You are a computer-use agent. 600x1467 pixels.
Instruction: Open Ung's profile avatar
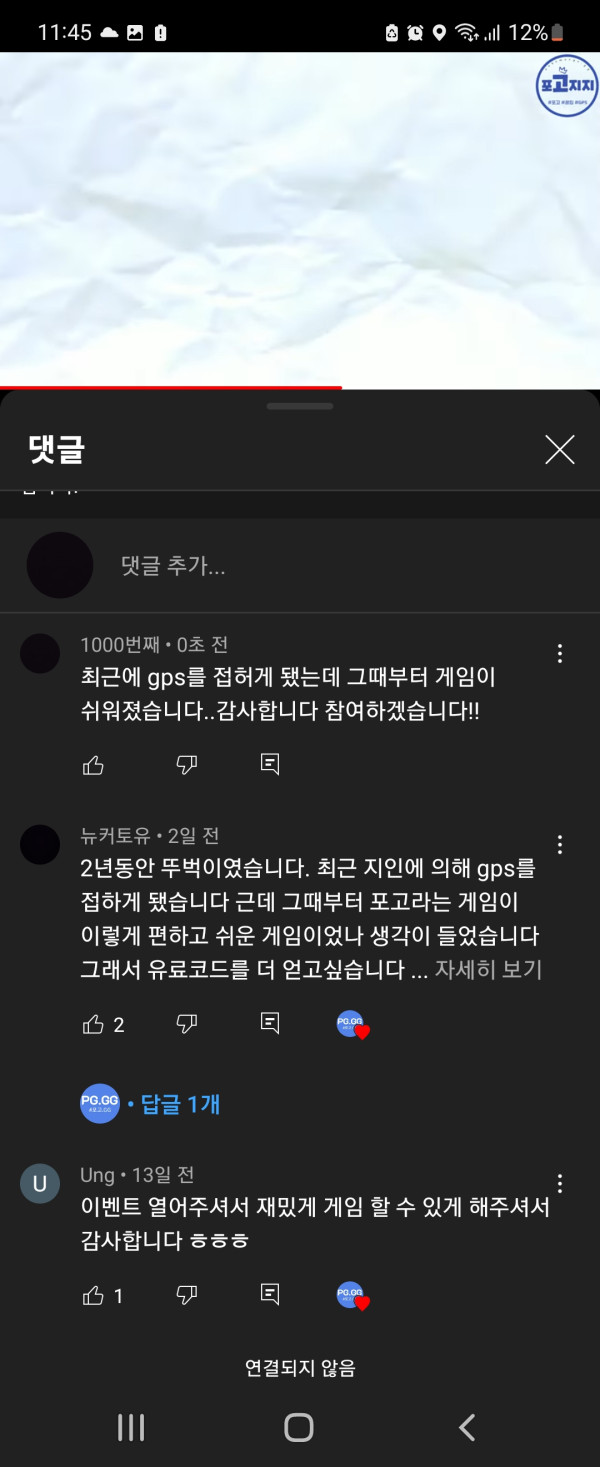point(40,1184)
